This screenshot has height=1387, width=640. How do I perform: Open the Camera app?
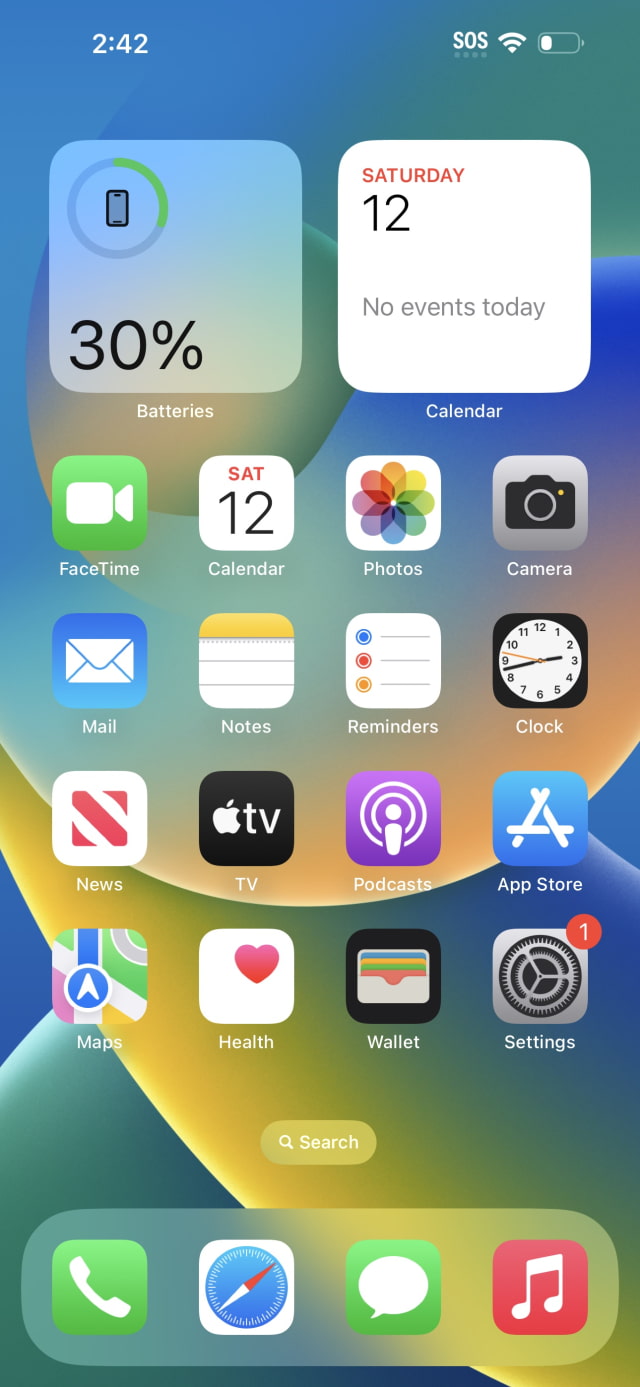point(540,503)
